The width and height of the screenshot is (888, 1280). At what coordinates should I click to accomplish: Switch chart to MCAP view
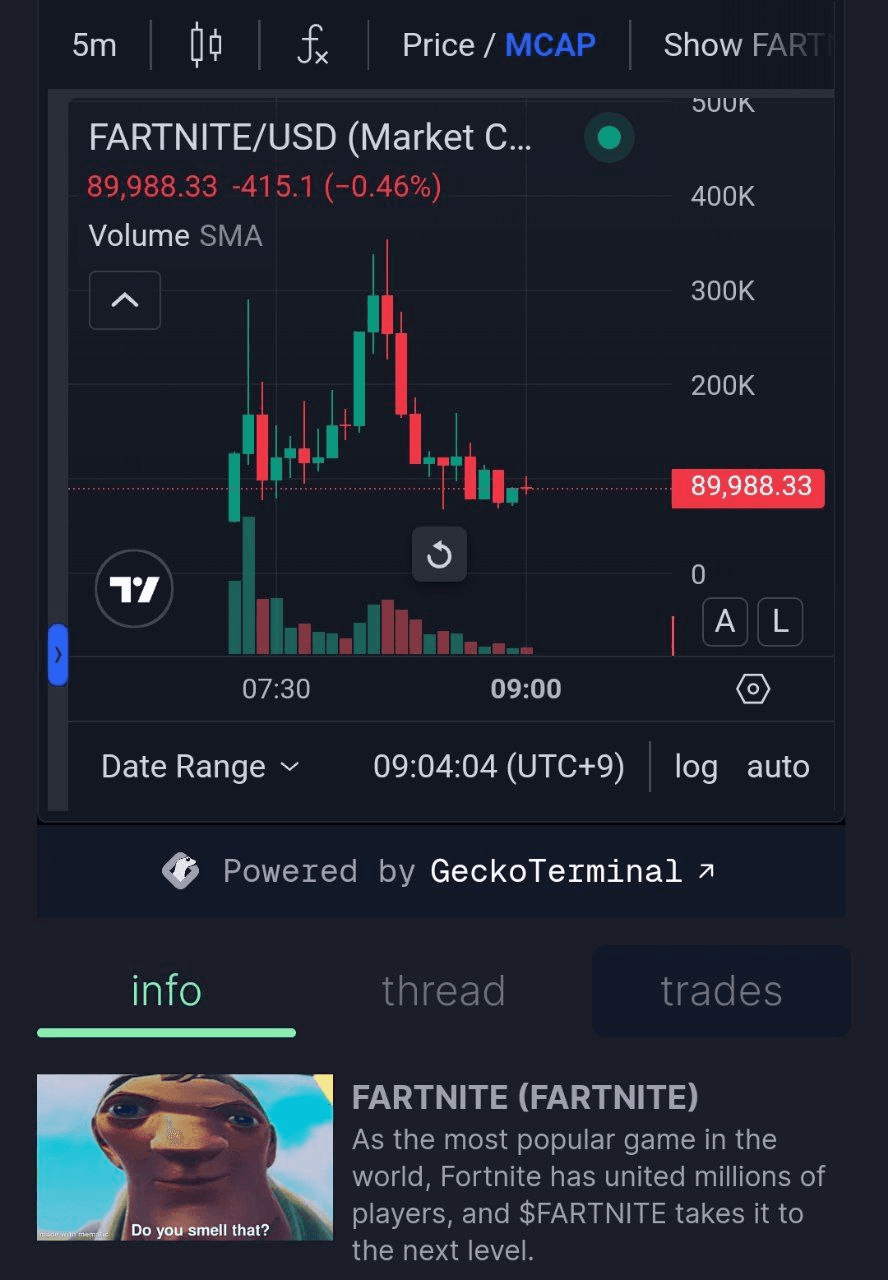coord(550,45)
